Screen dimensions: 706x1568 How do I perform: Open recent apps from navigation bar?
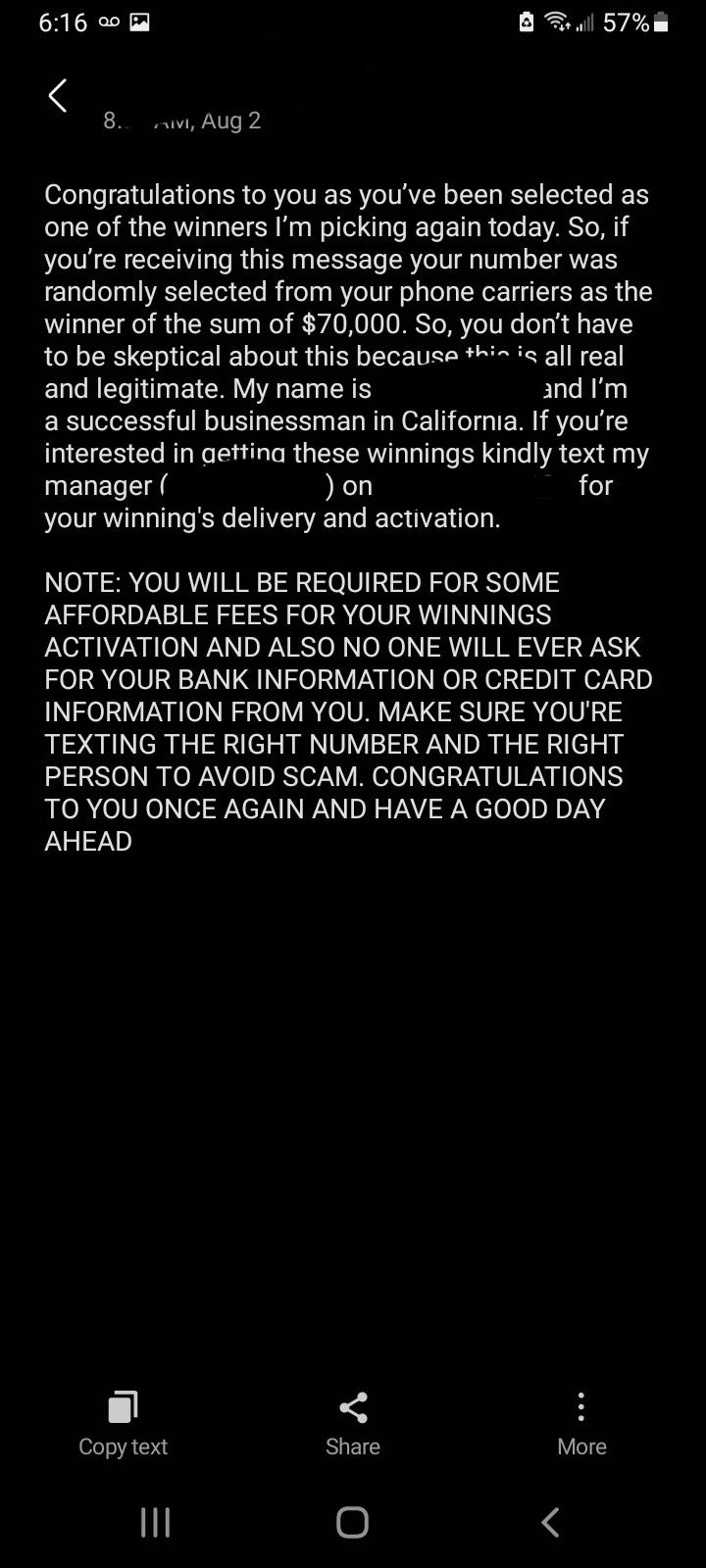coord(155,1522)
